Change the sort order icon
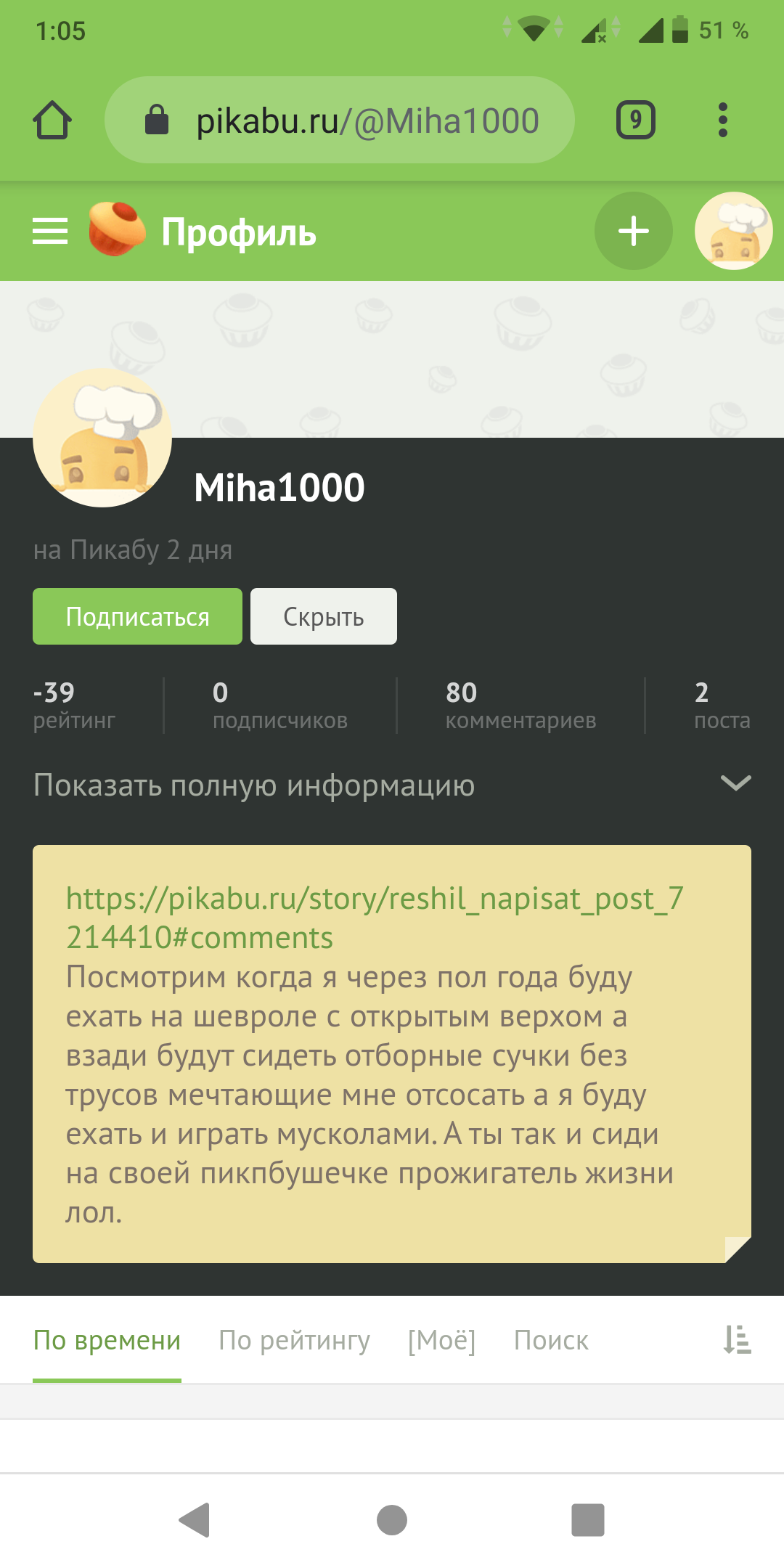 (737, 1340)
